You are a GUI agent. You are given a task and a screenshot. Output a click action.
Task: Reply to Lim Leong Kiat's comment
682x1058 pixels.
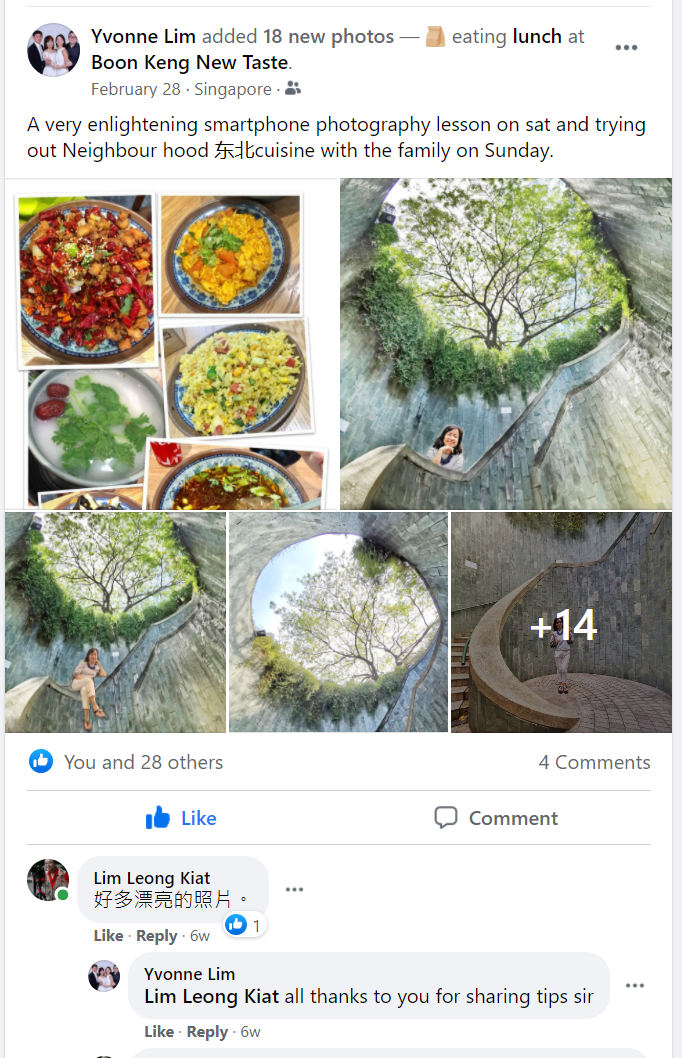click(x=156, y=936)
